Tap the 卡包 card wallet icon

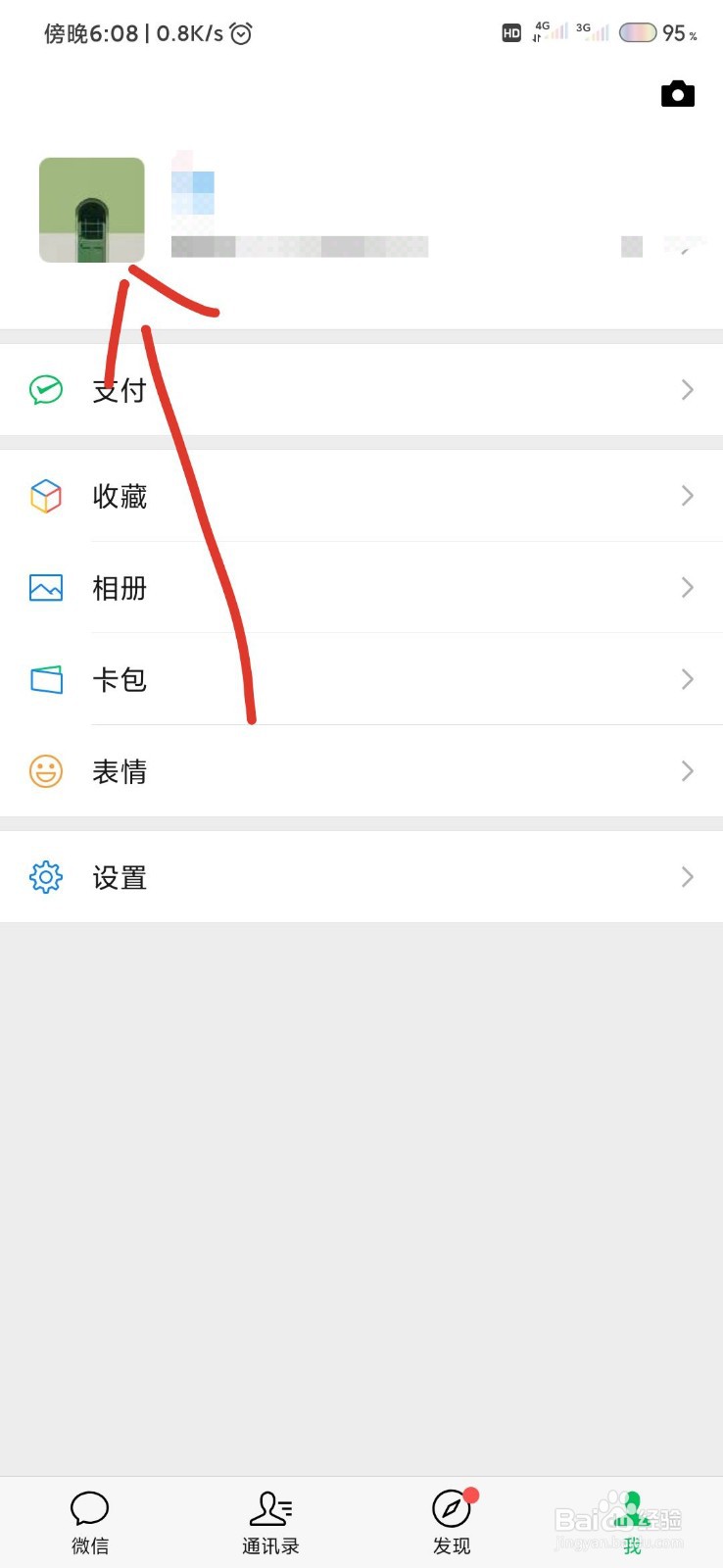(x=45, y=679)
